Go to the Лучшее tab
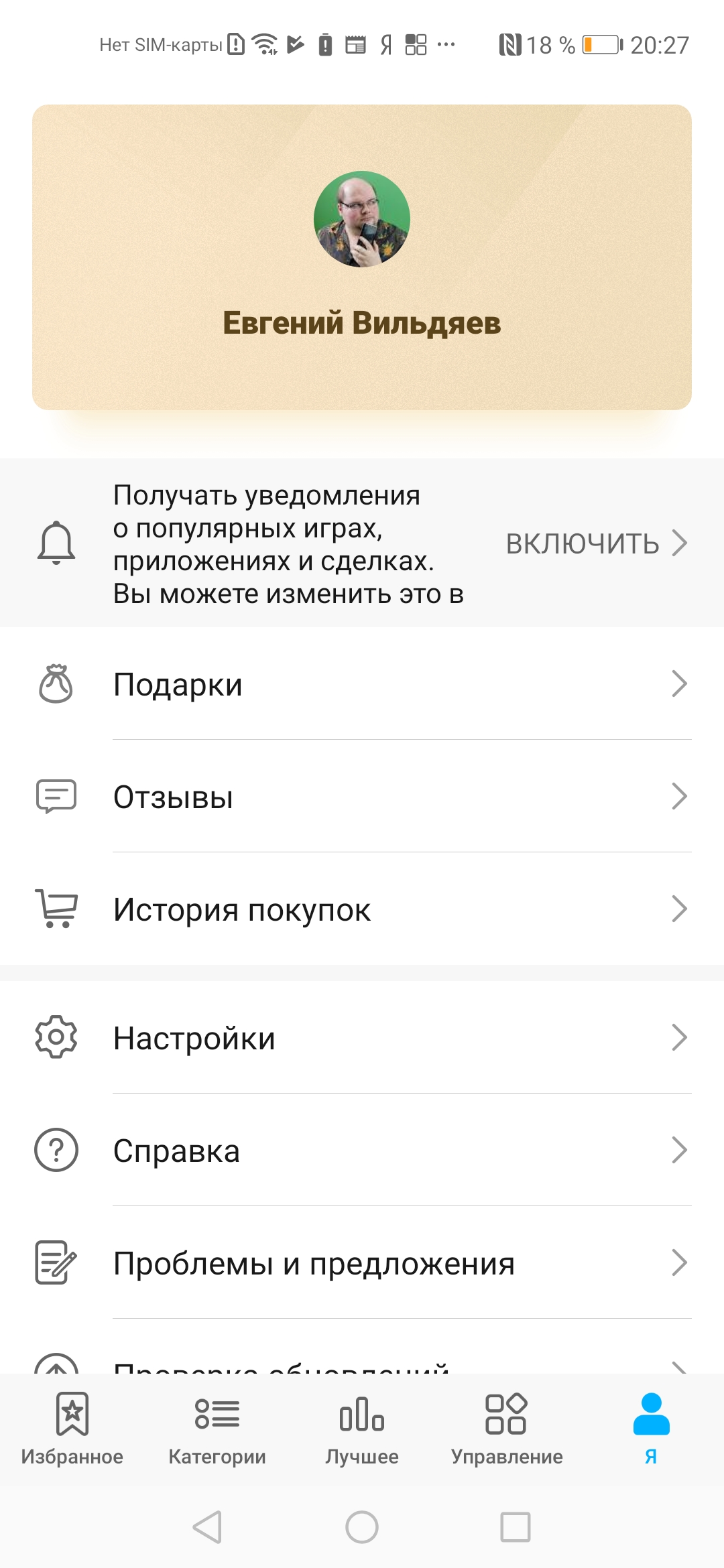Viewport: 724px width, 1568px height. click(362, 1429)
